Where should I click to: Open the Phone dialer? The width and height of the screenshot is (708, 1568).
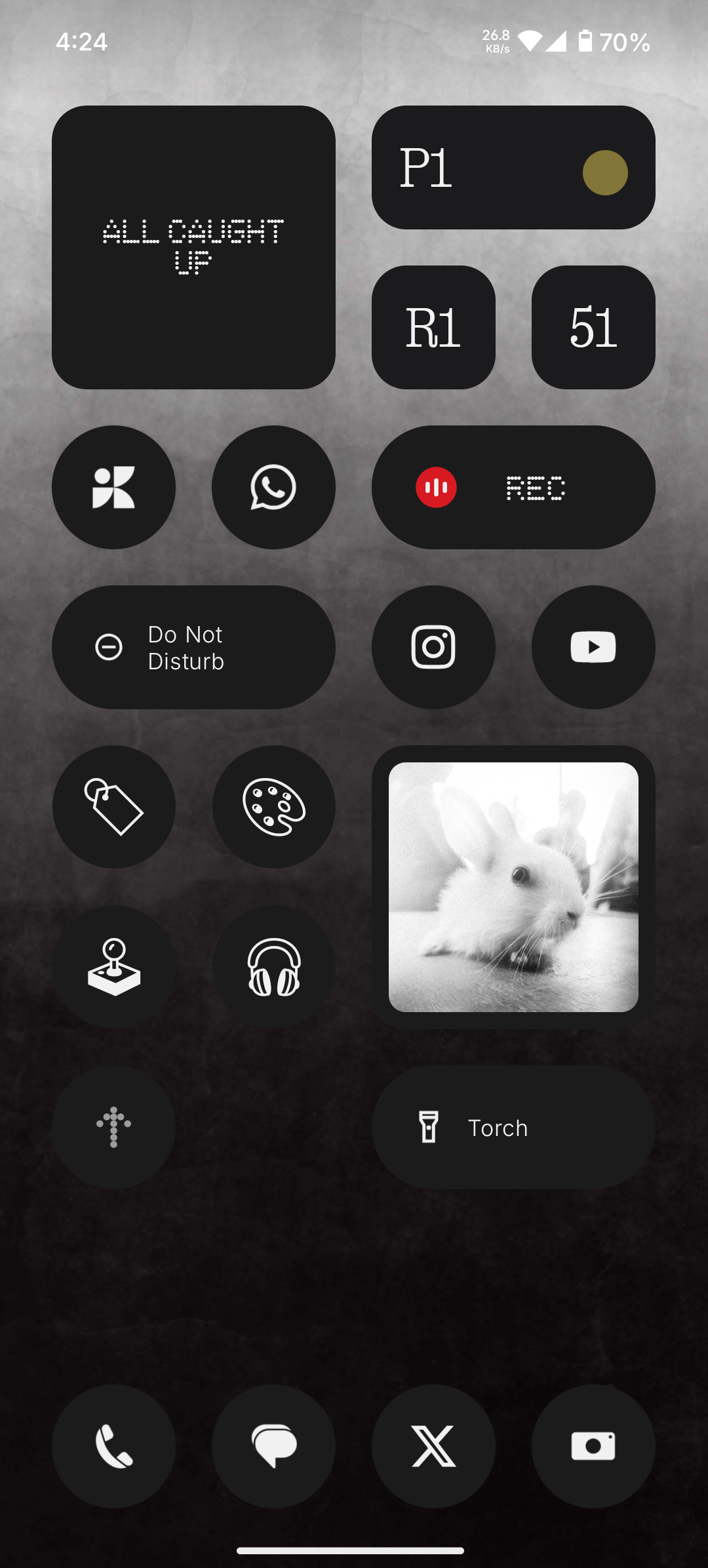[x=113, y=1446]
